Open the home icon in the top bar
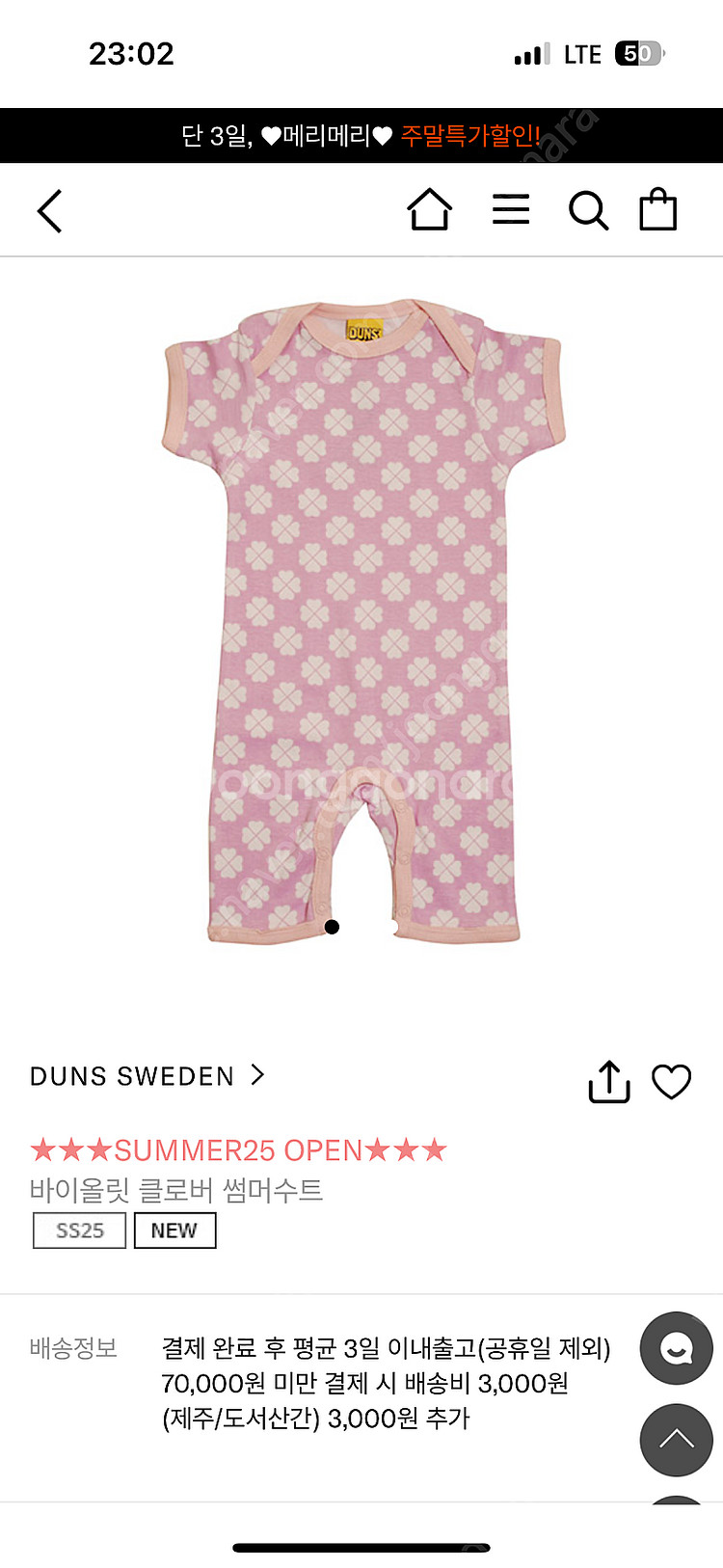This screenshot has width=723, height=1568. click(x=429, y=209)
